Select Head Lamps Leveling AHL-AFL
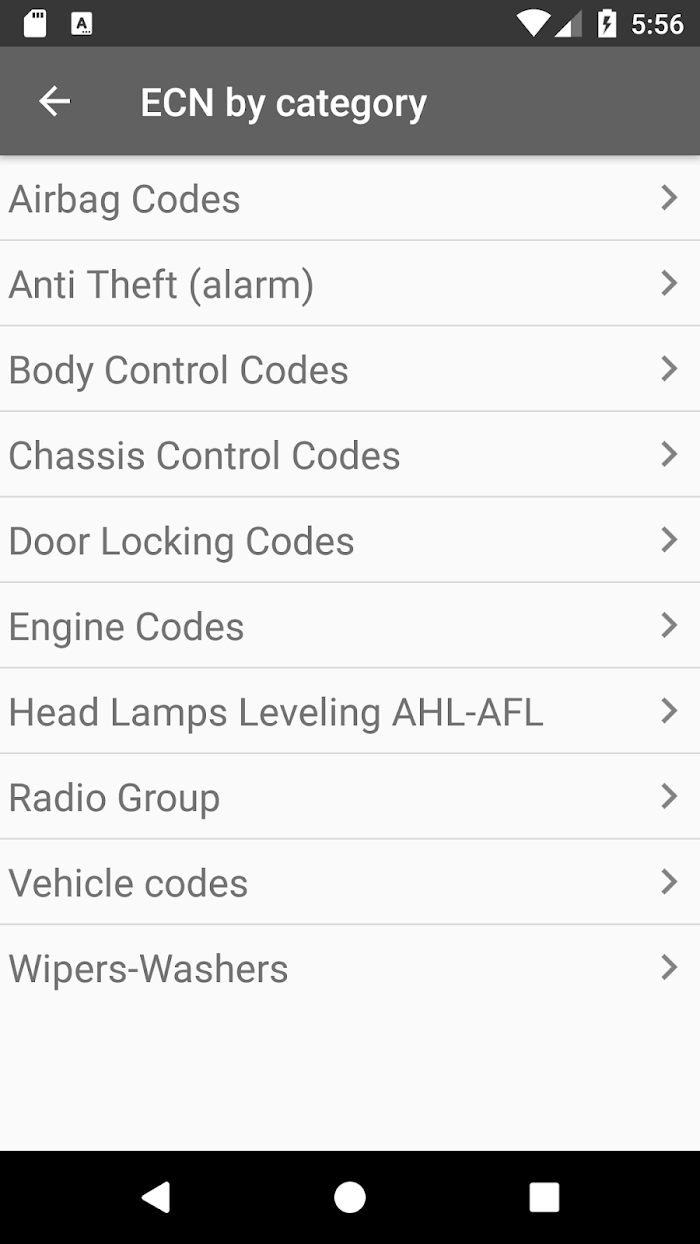Screen dimensions: 700x1244 pos(350,711)
